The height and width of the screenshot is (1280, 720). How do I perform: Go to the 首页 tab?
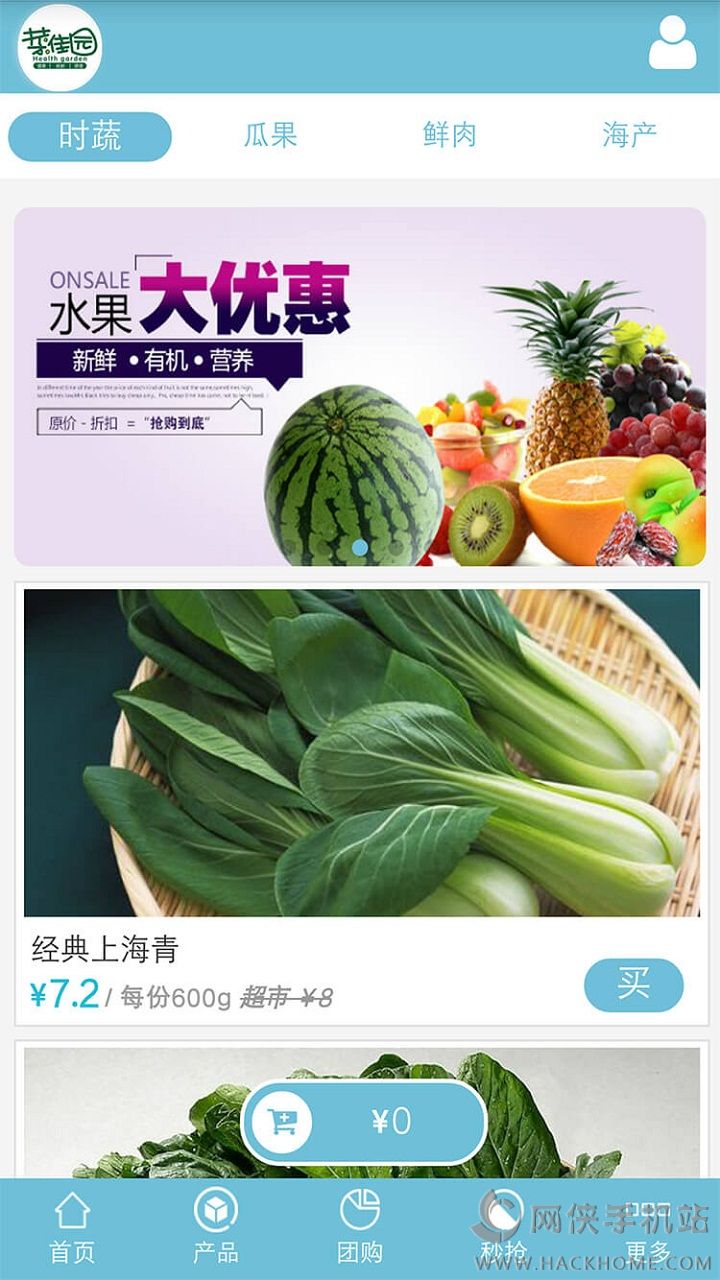point(72,1228)
